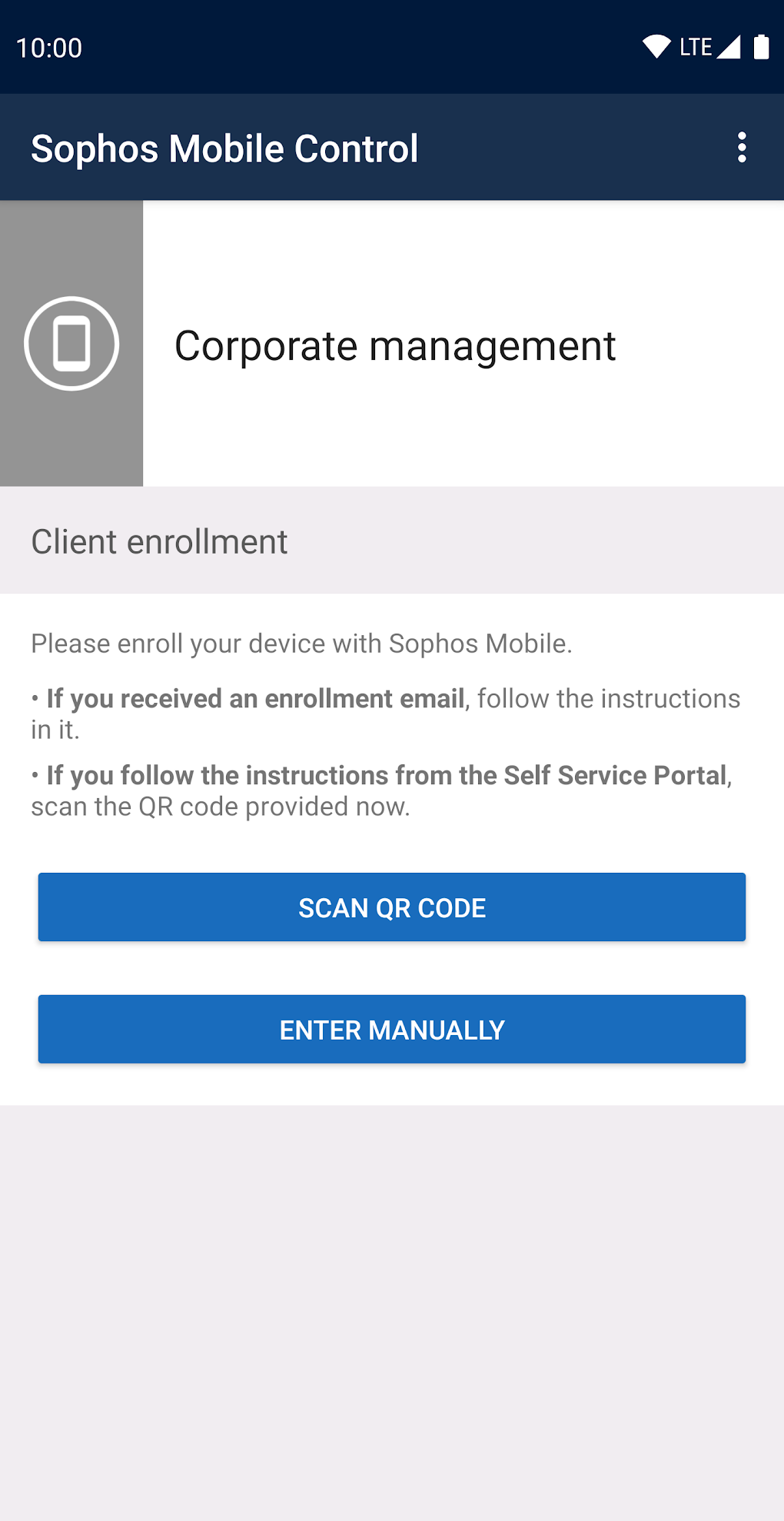
Task: Click the battery level icon
Action: click(760, 46)
